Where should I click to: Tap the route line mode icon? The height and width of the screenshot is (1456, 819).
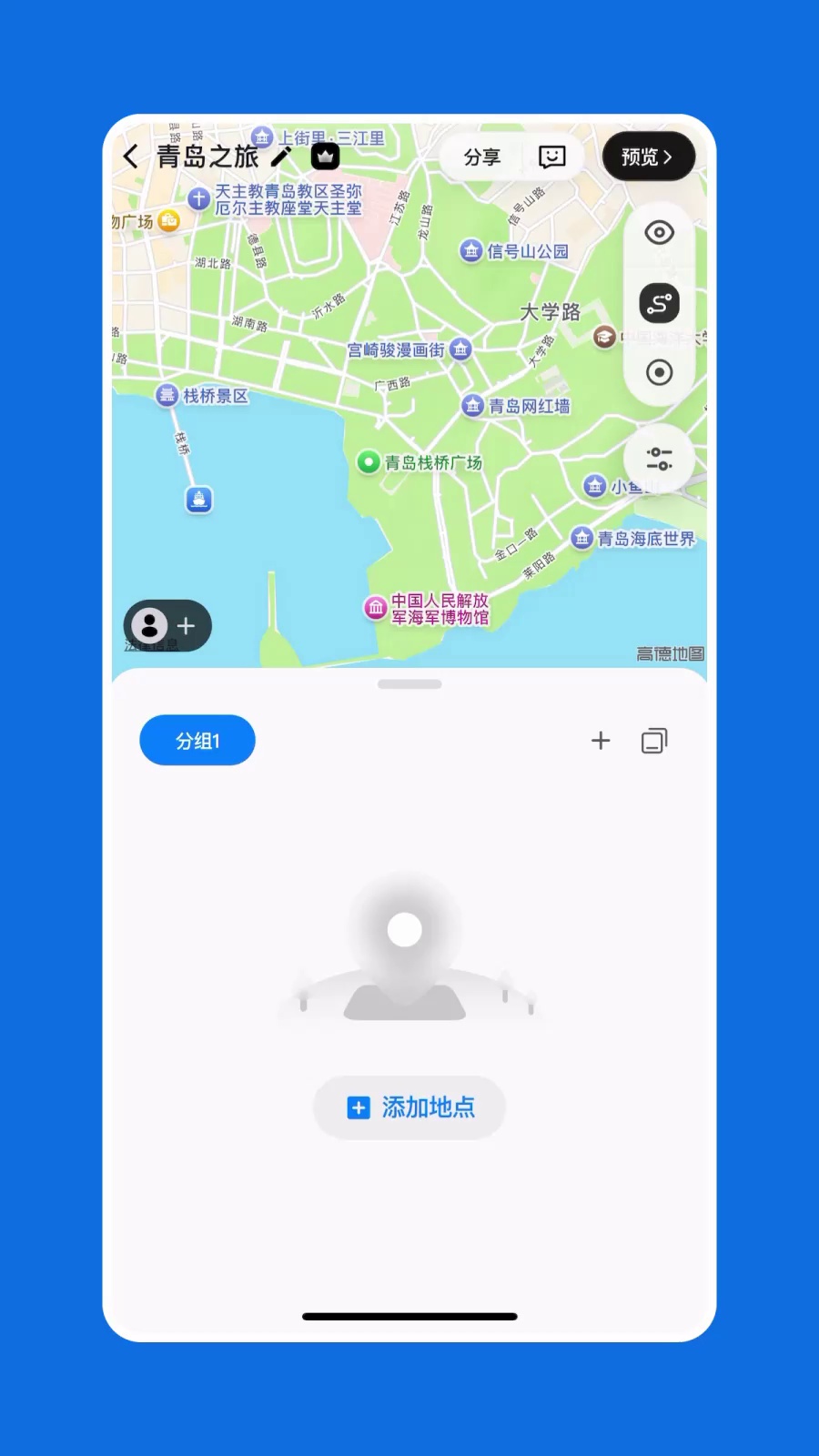(x=659, y=303)
